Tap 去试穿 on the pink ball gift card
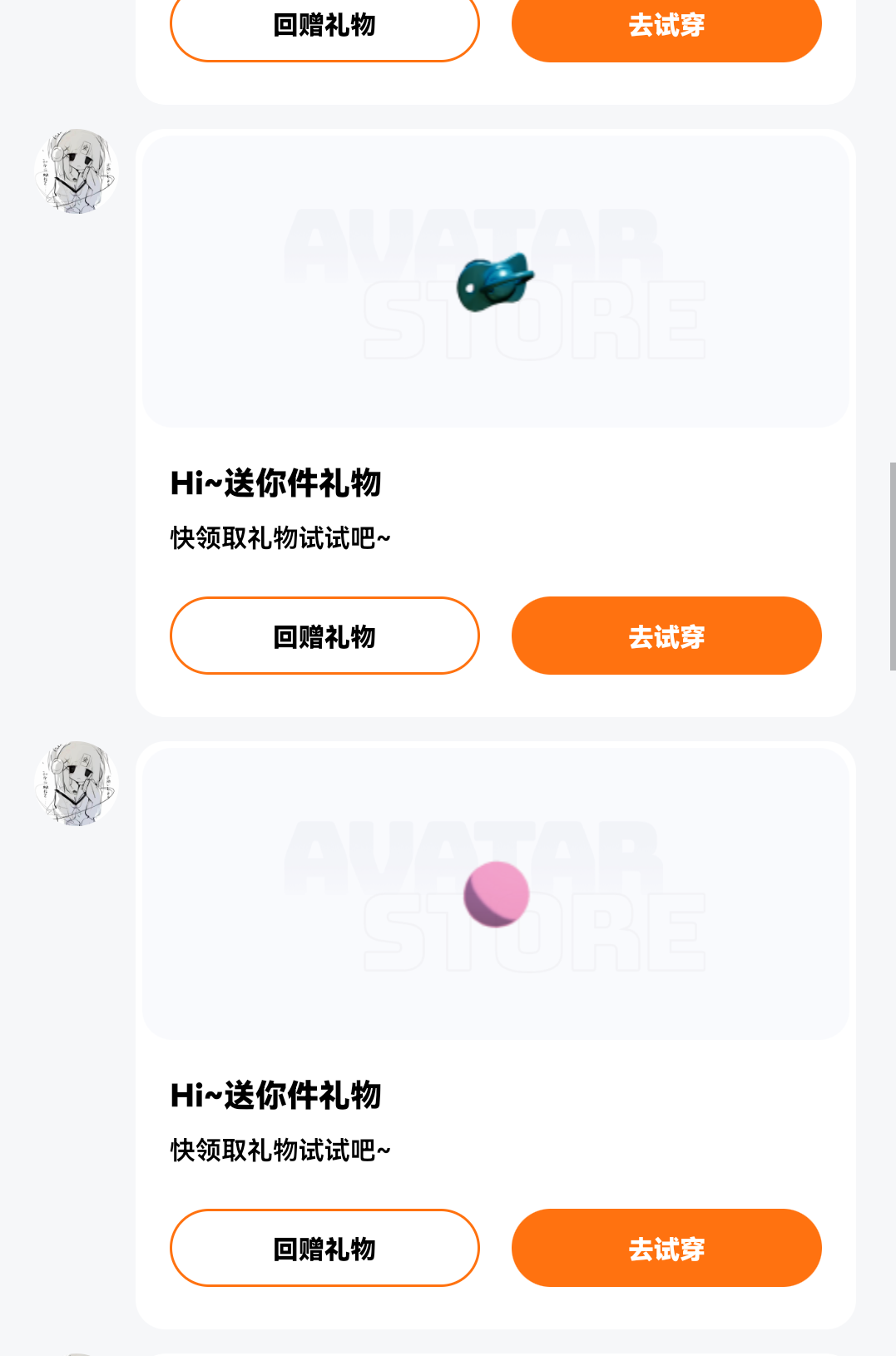 (666, 1248)
